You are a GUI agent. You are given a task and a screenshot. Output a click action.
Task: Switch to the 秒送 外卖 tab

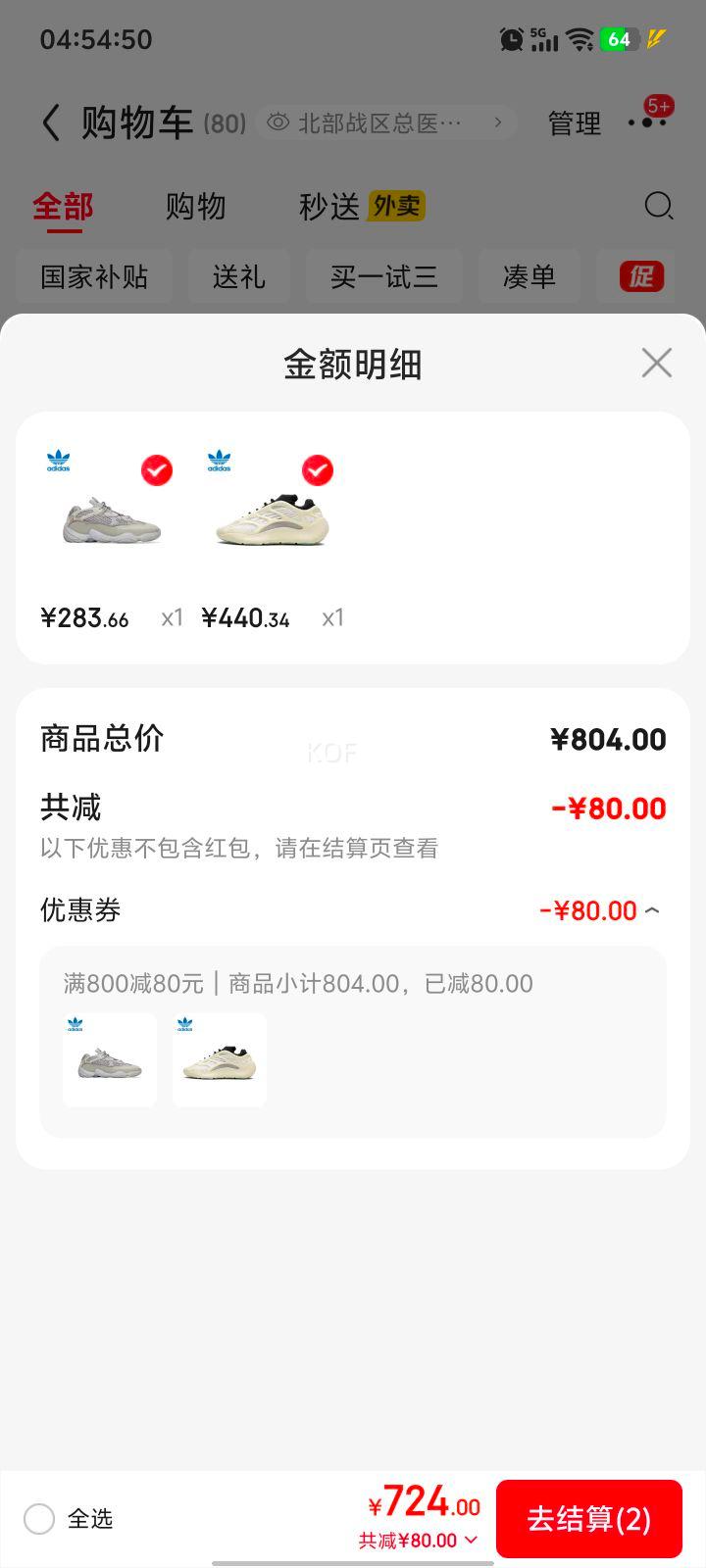361,207
